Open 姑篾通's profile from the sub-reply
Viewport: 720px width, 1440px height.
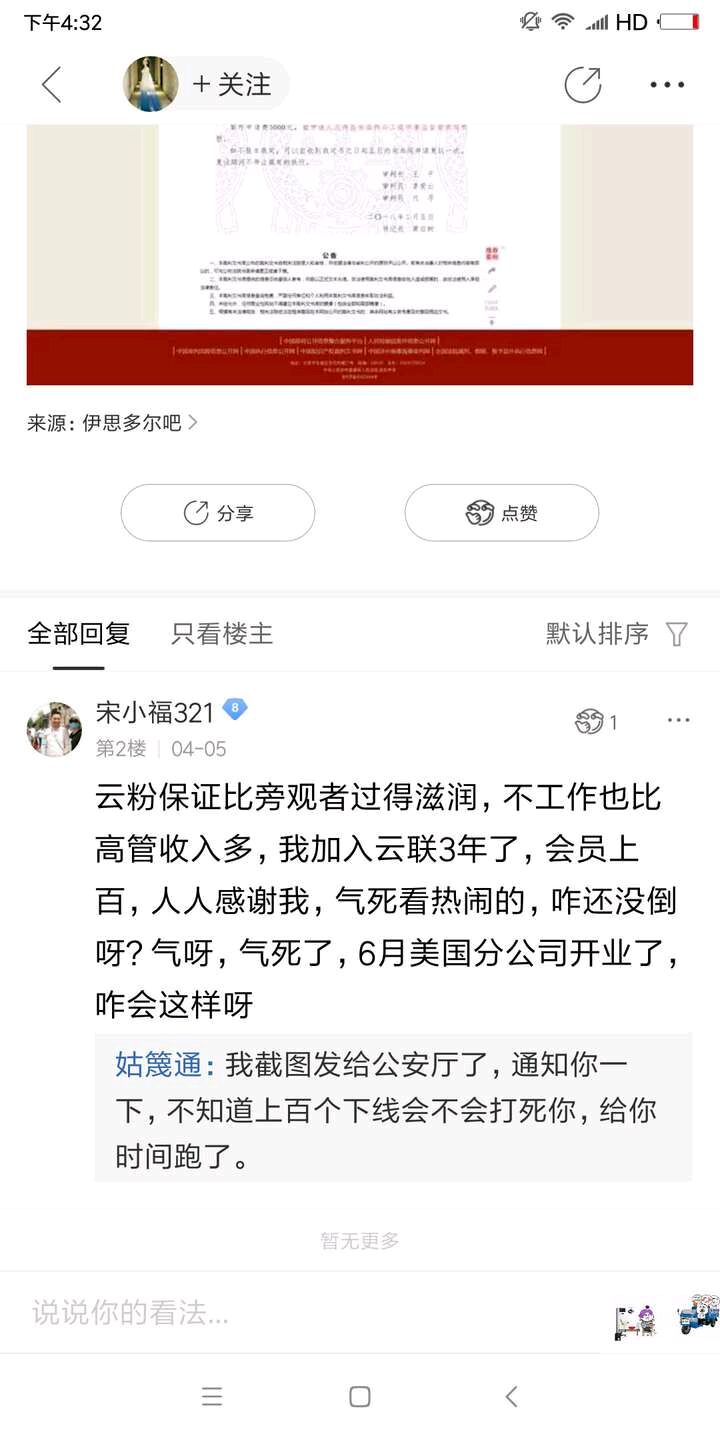158,1064
